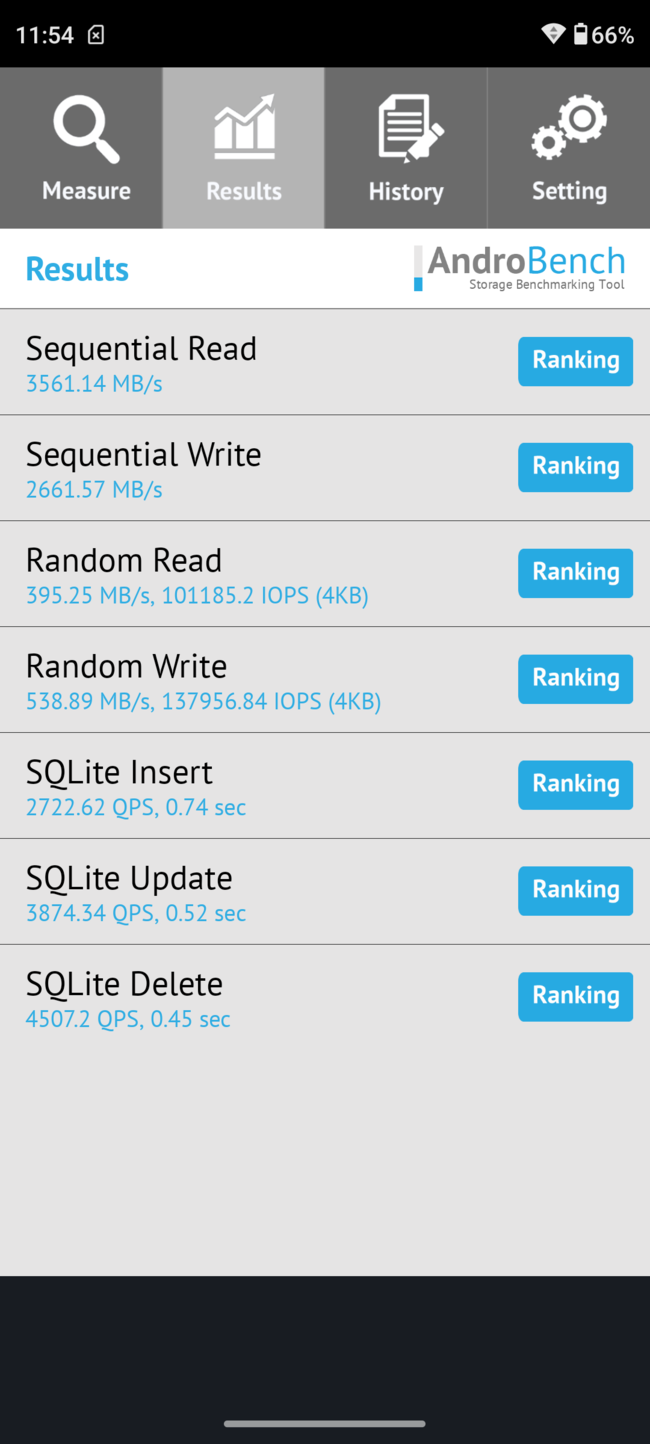Check ranking for Random Write
The width and height of the screenshot is (650, 1444).
pos(575,679)
